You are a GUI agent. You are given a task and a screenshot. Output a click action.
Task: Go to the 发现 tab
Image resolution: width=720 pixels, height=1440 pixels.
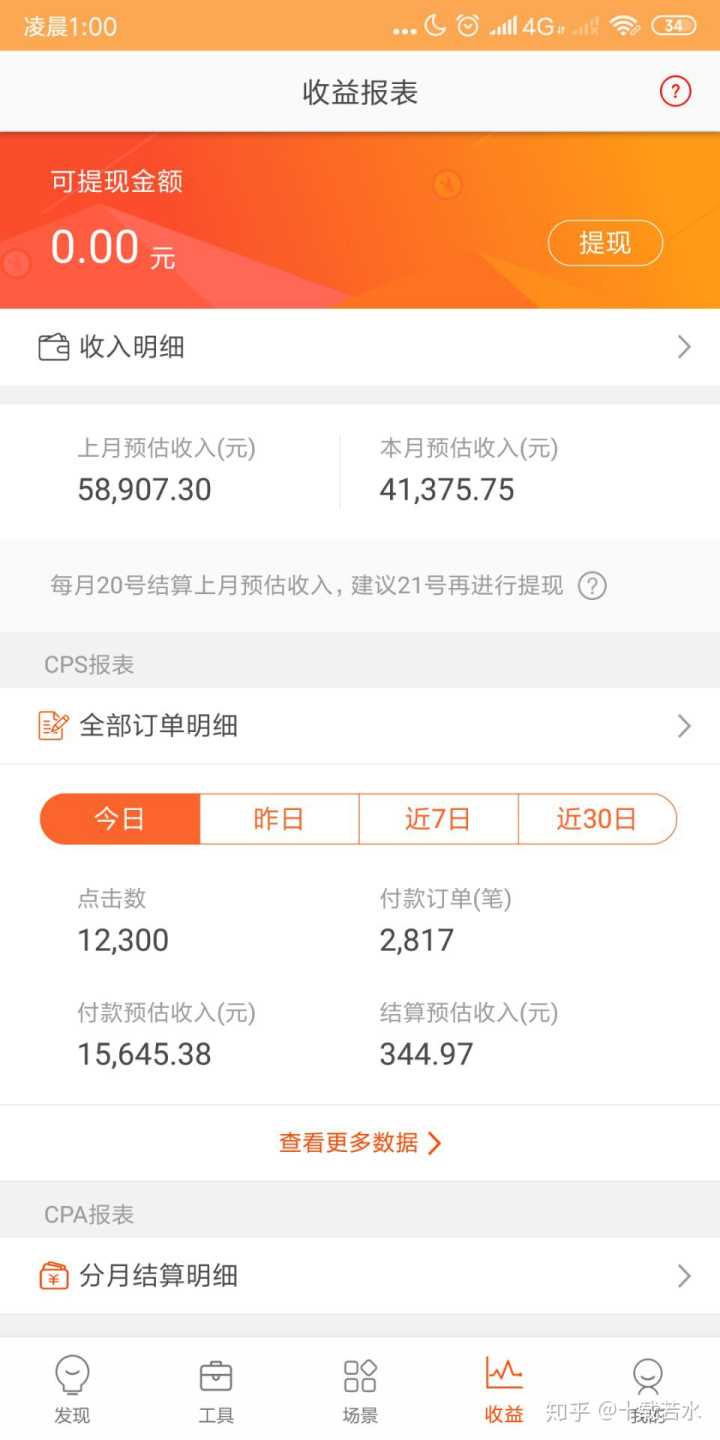coord(72,1389)
